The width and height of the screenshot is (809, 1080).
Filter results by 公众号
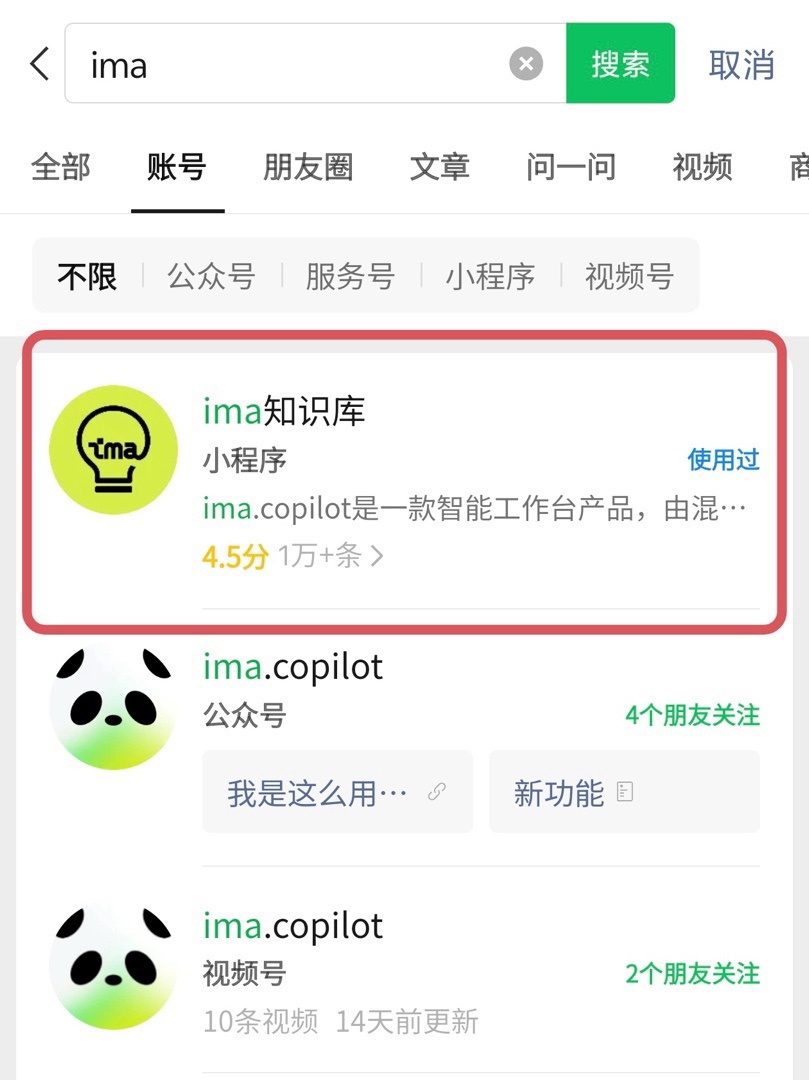[x=211, y=276]
